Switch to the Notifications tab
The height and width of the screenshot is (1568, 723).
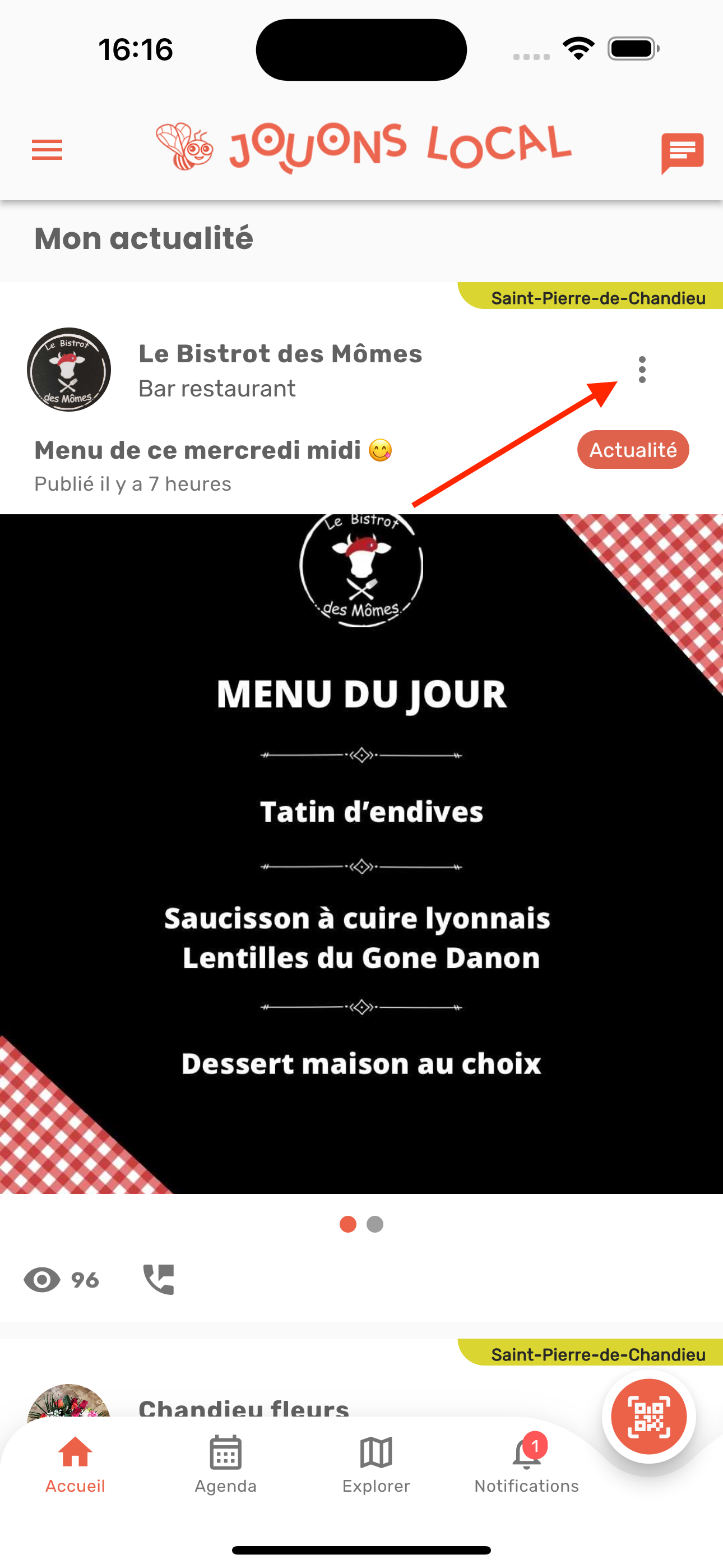(526, 1473)
